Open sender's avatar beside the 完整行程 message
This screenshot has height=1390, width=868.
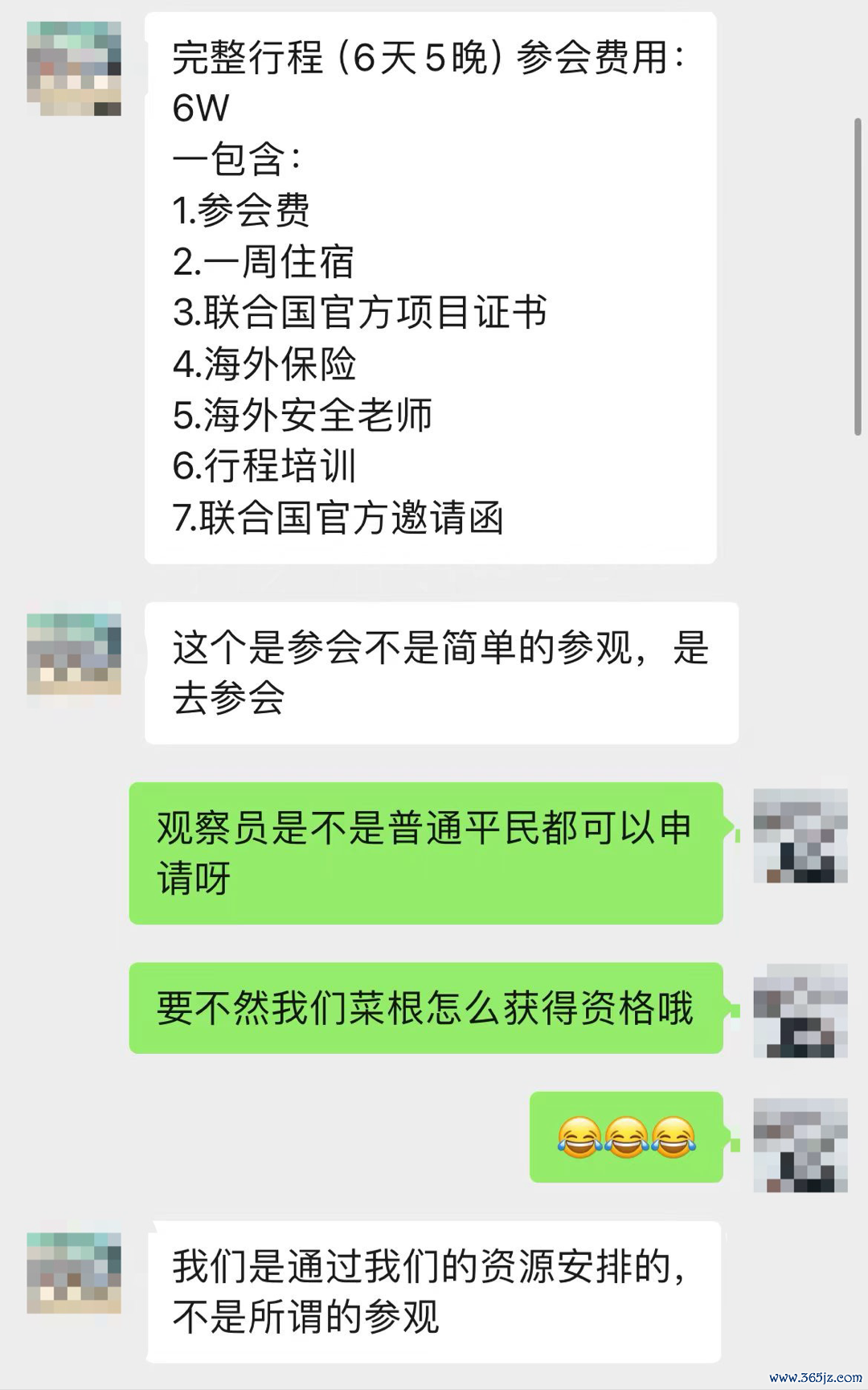click(x=74, y=69)
